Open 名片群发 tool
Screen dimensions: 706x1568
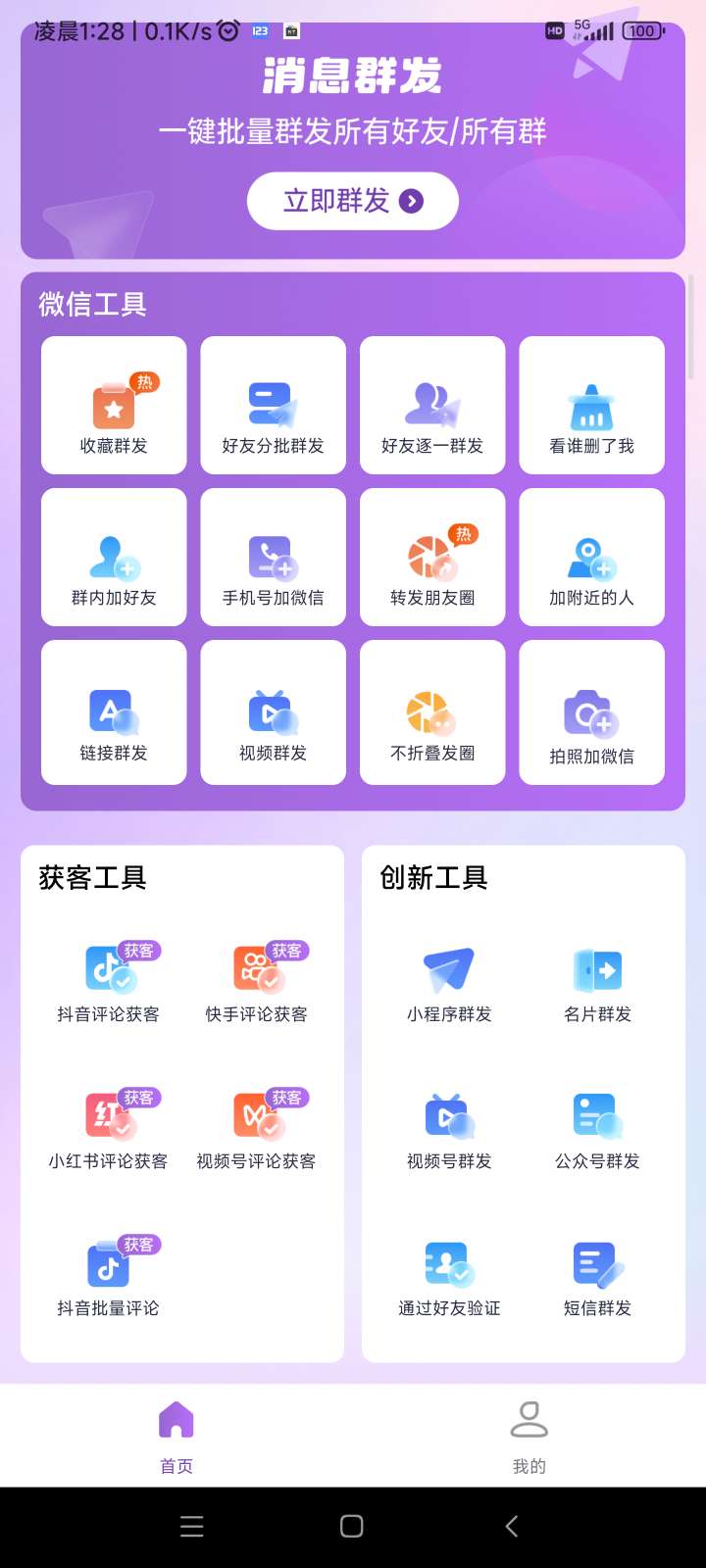coord(597,982)
